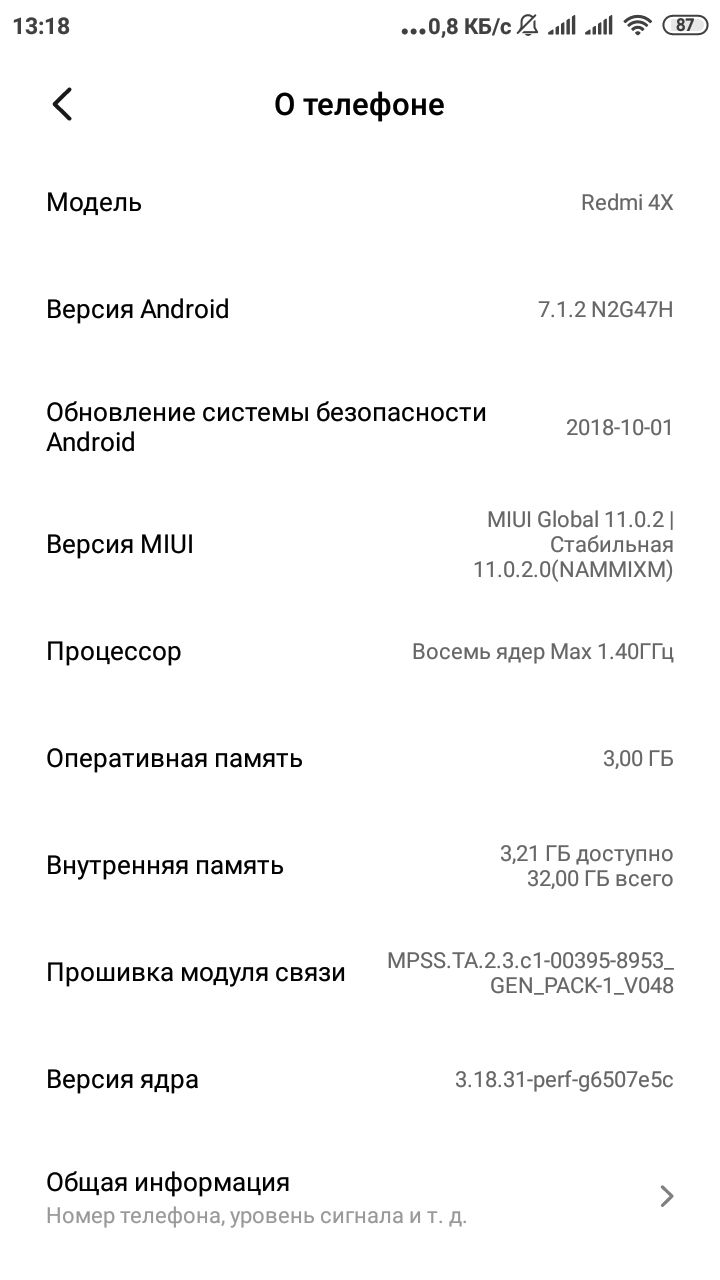Viewport: 720px width, 1280px height.
Task: Tap the Версия ядра row
Action: (360, 1080)
